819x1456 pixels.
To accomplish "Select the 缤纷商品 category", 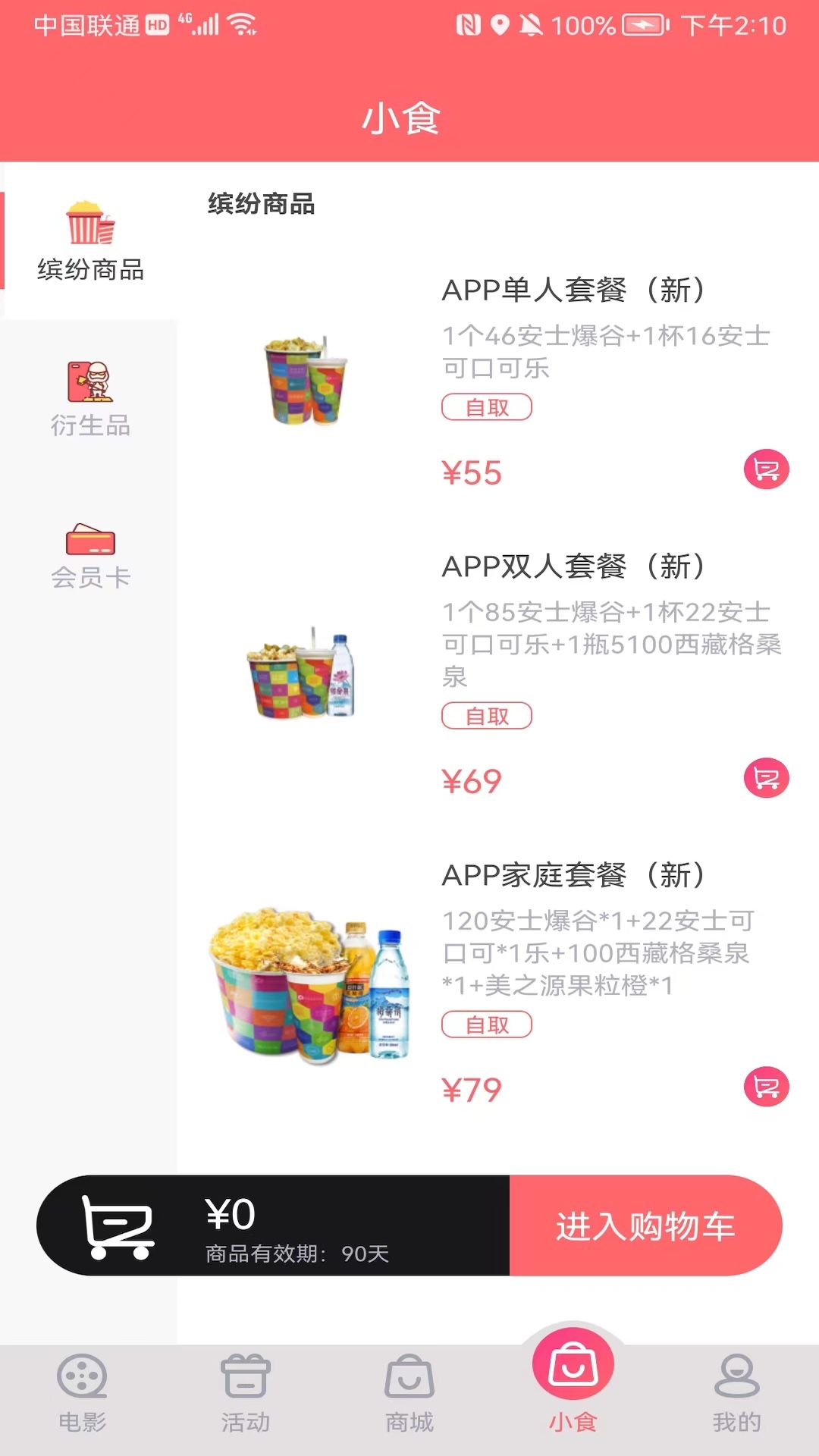I will [90, 241].
